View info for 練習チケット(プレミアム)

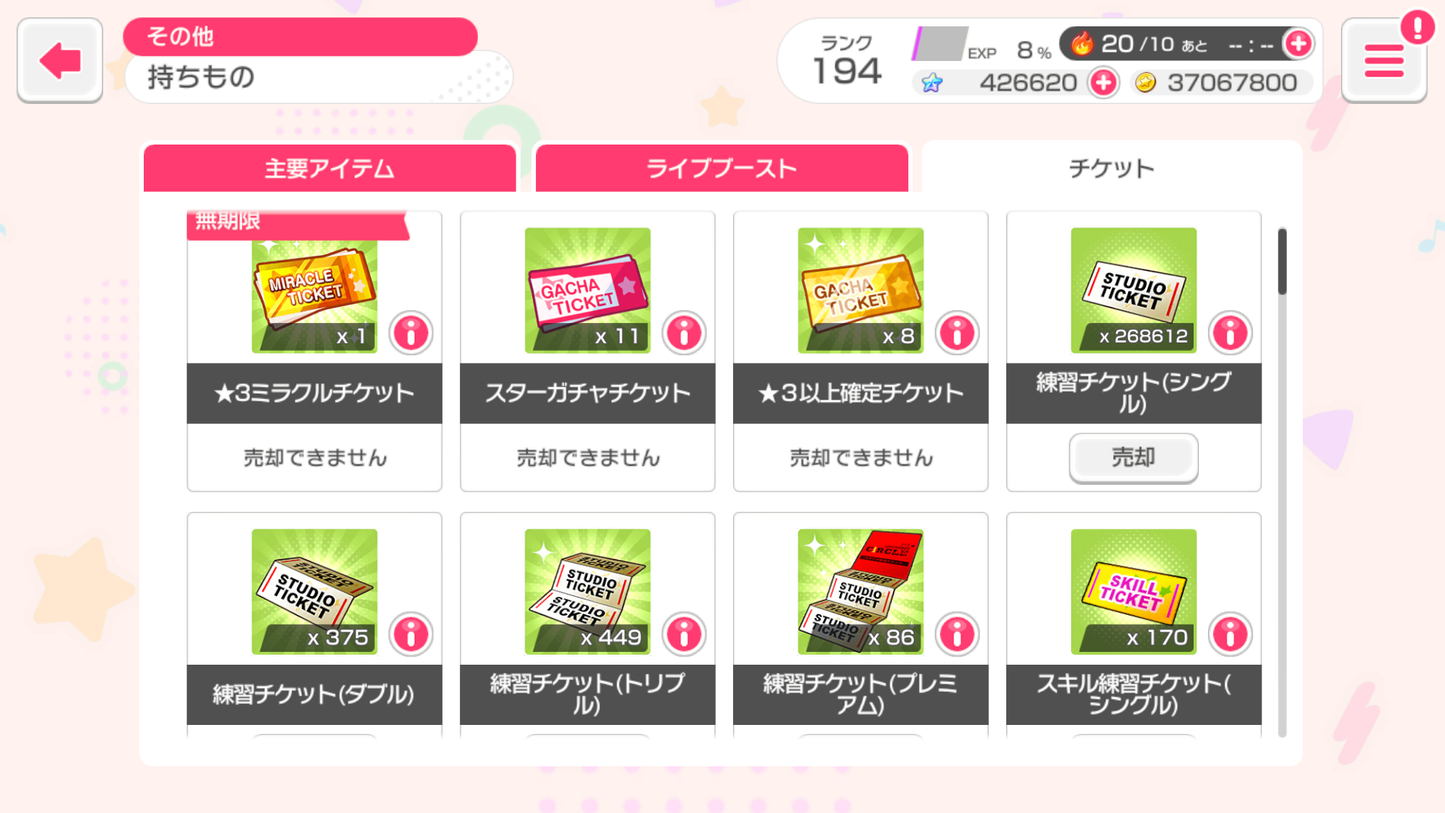[957, 634]
